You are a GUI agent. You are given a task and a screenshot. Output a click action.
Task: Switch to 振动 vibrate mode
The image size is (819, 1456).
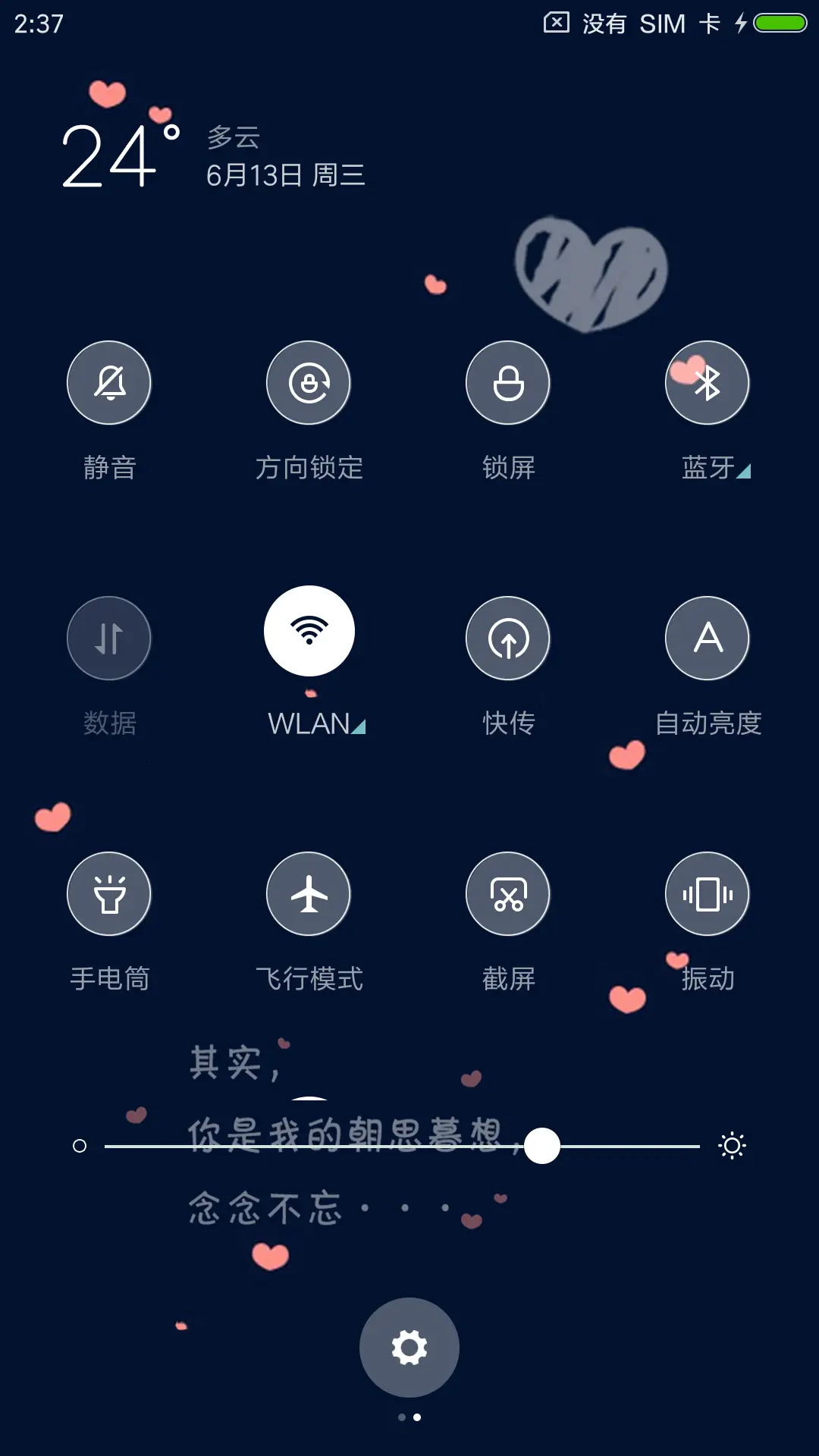click(x=707, y=893)
